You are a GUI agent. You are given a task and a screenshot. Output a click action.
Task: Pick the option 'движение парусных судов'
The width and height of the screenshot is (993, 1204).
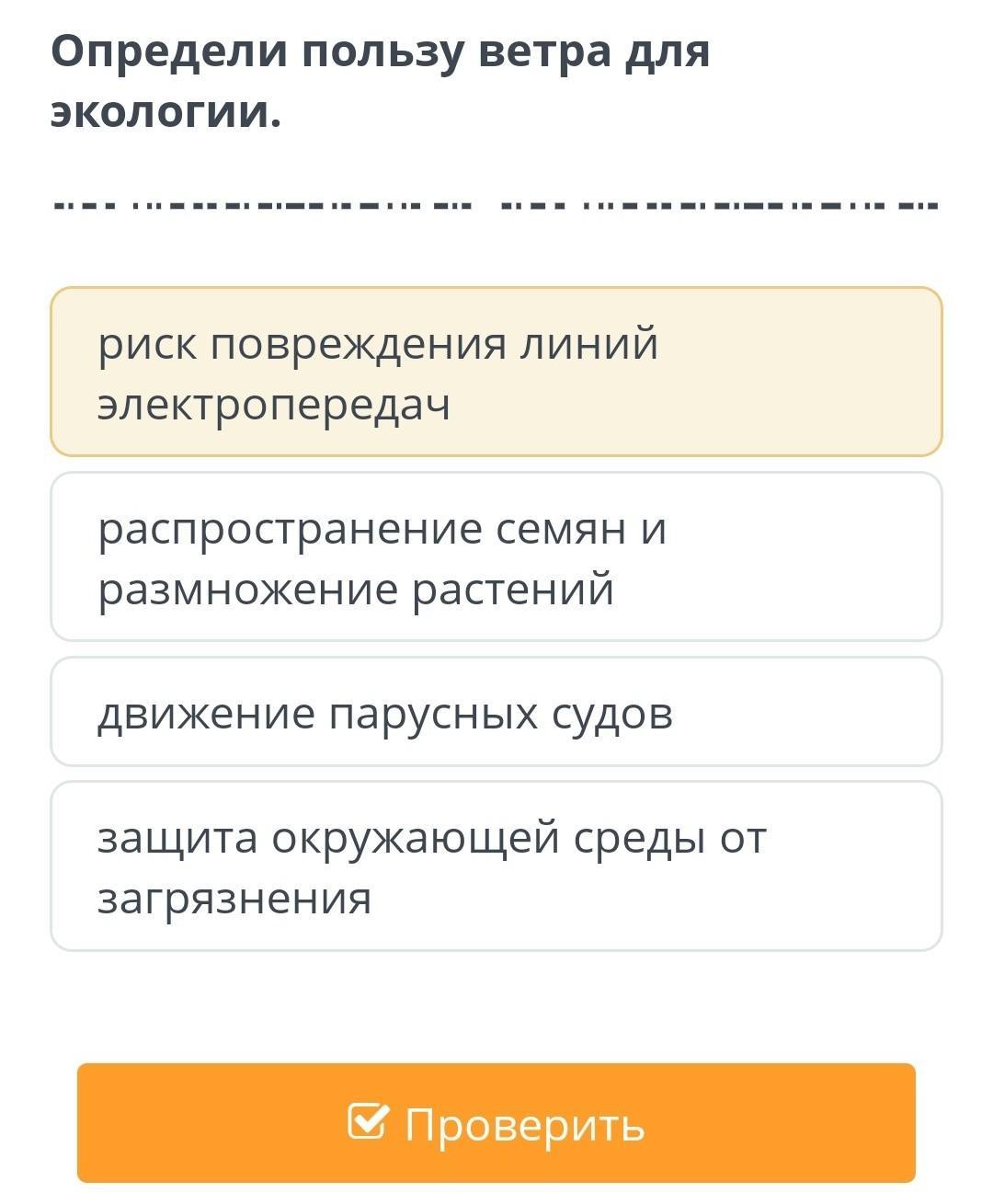496,711
